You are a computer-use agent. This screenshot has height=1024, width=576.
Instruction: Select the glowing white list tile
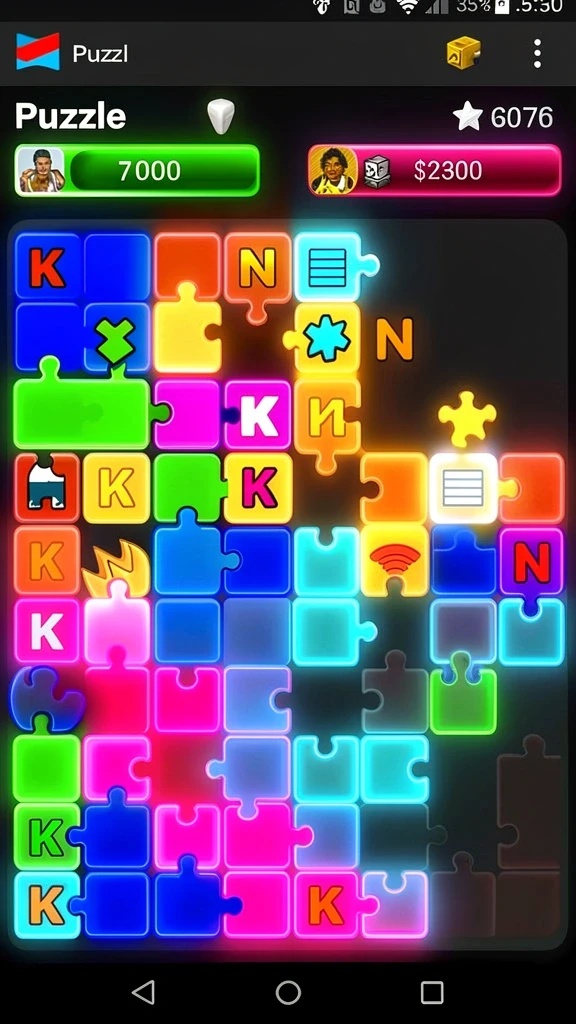pos(464,488)
